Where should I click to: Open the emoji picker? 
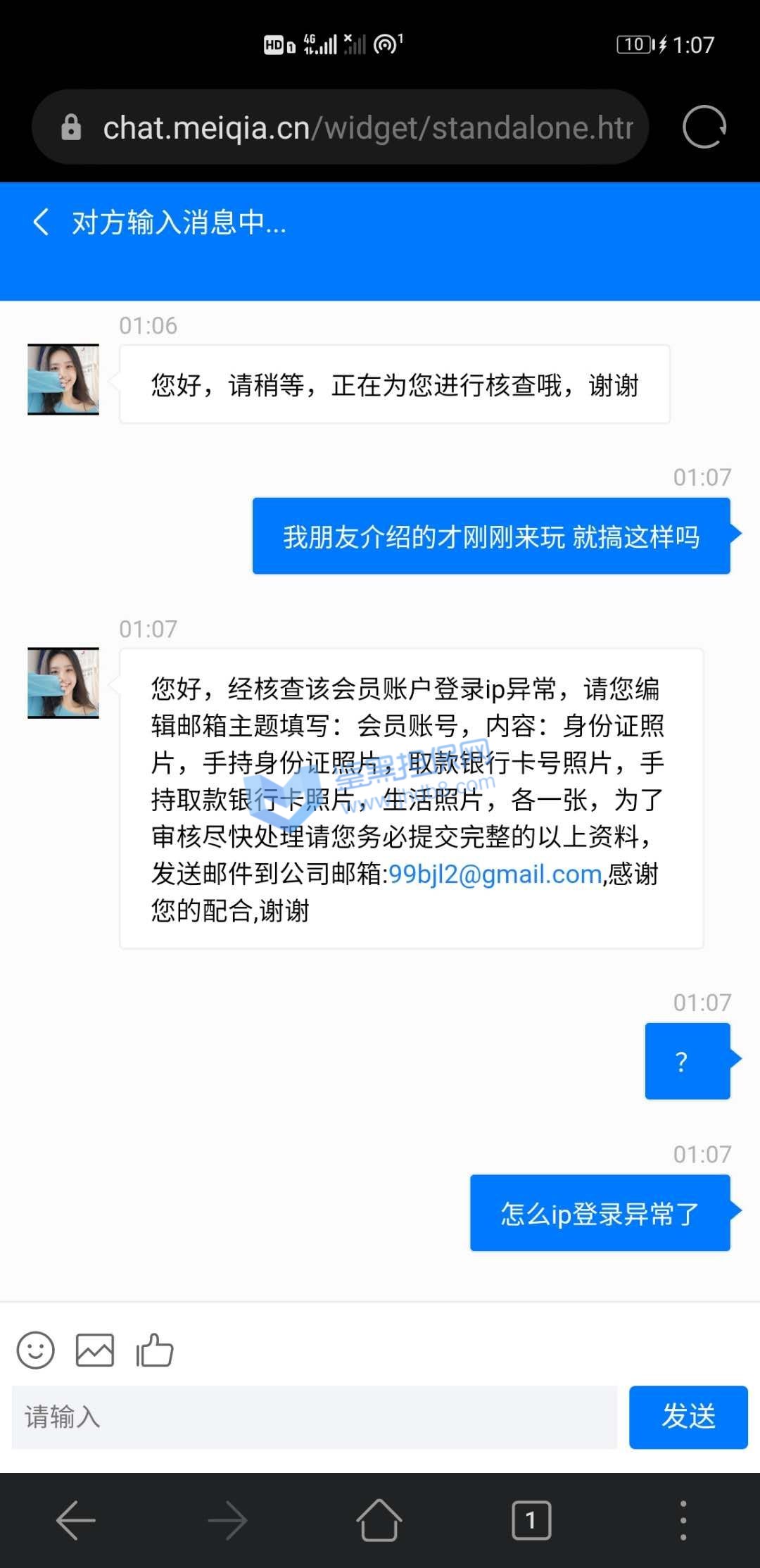pyautogui.click(x=35, y=1350)
